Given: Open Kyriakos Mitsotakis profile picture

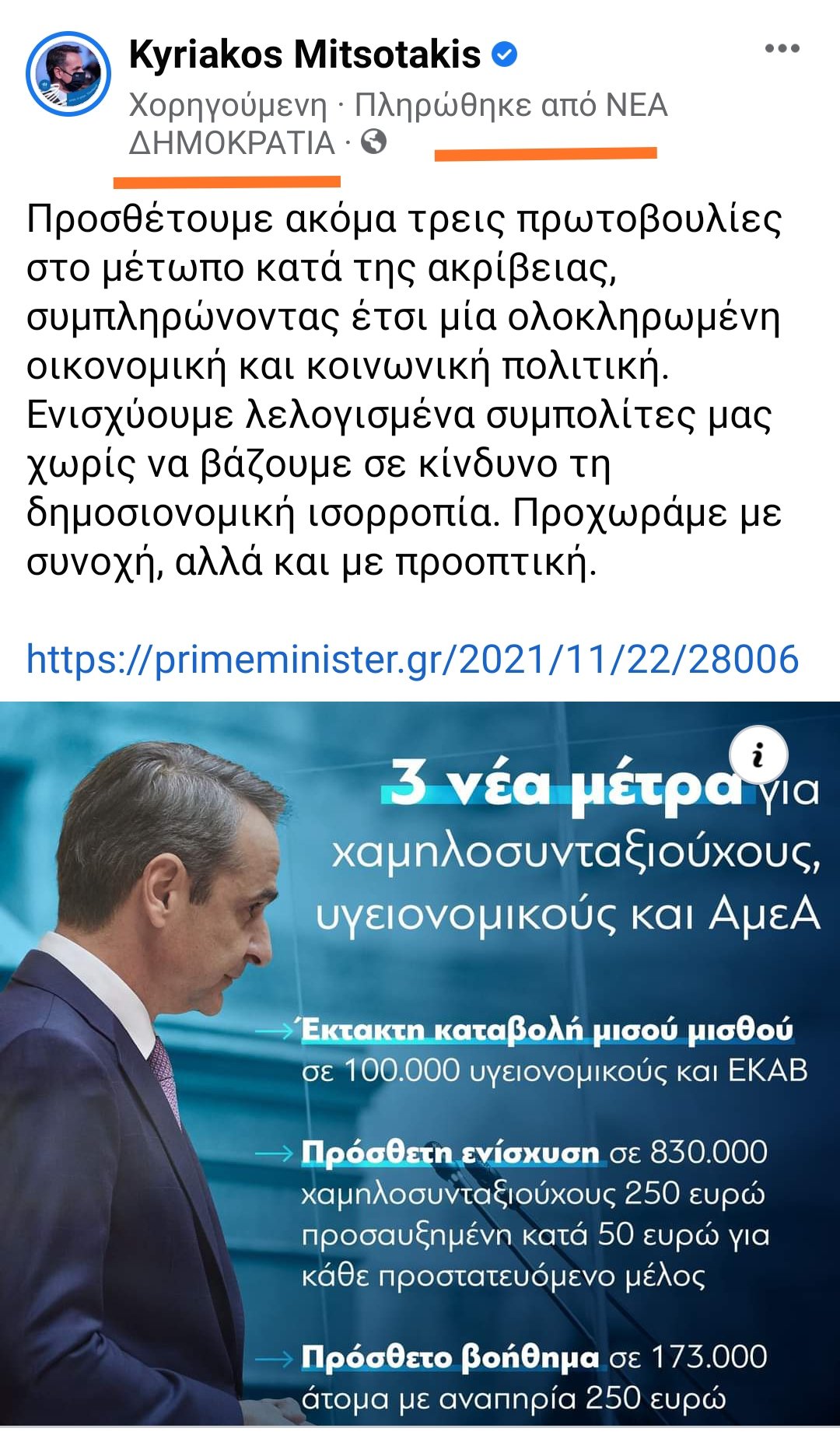Looking at the screenshot, I should tap(68, 74).
